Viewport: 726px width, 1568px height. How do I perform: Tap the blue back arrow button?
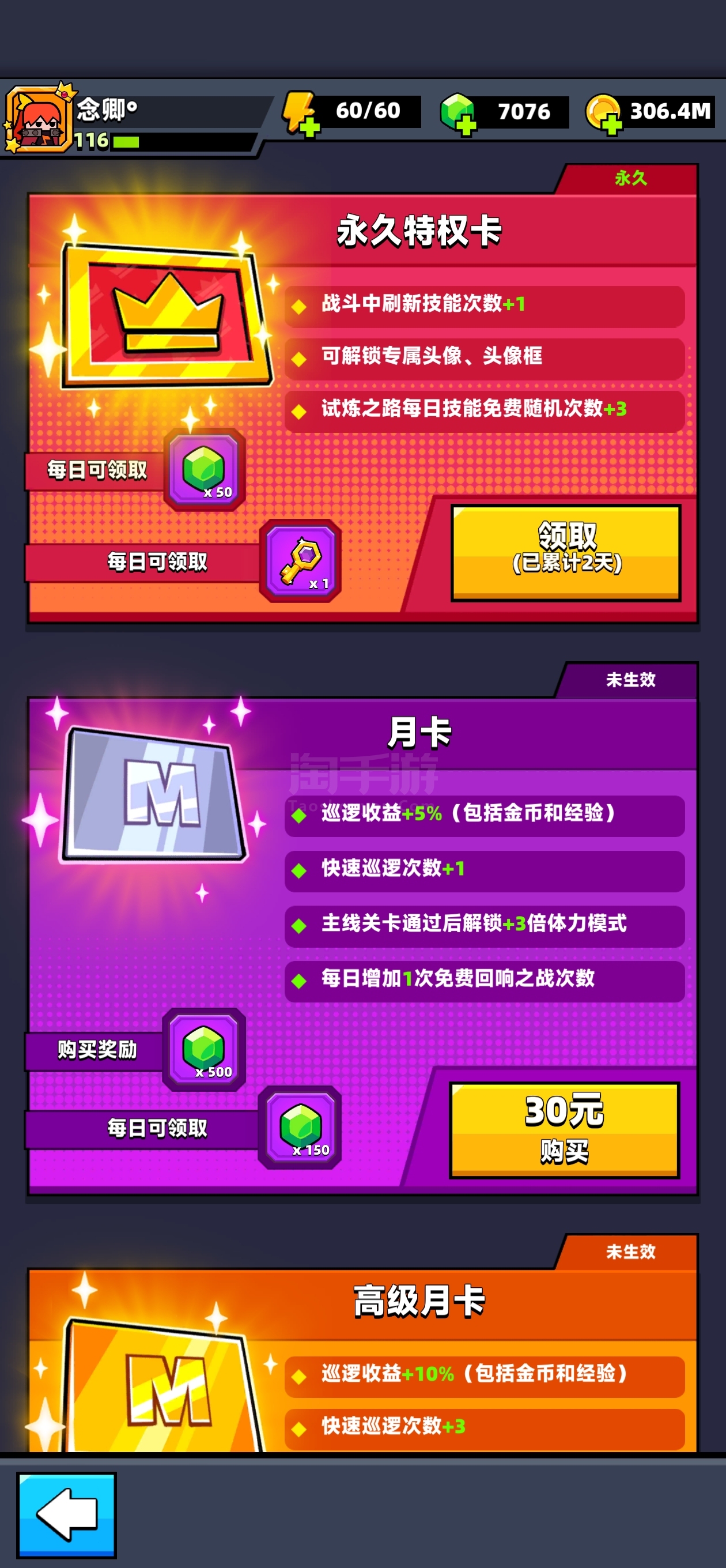coord(66,1514)
